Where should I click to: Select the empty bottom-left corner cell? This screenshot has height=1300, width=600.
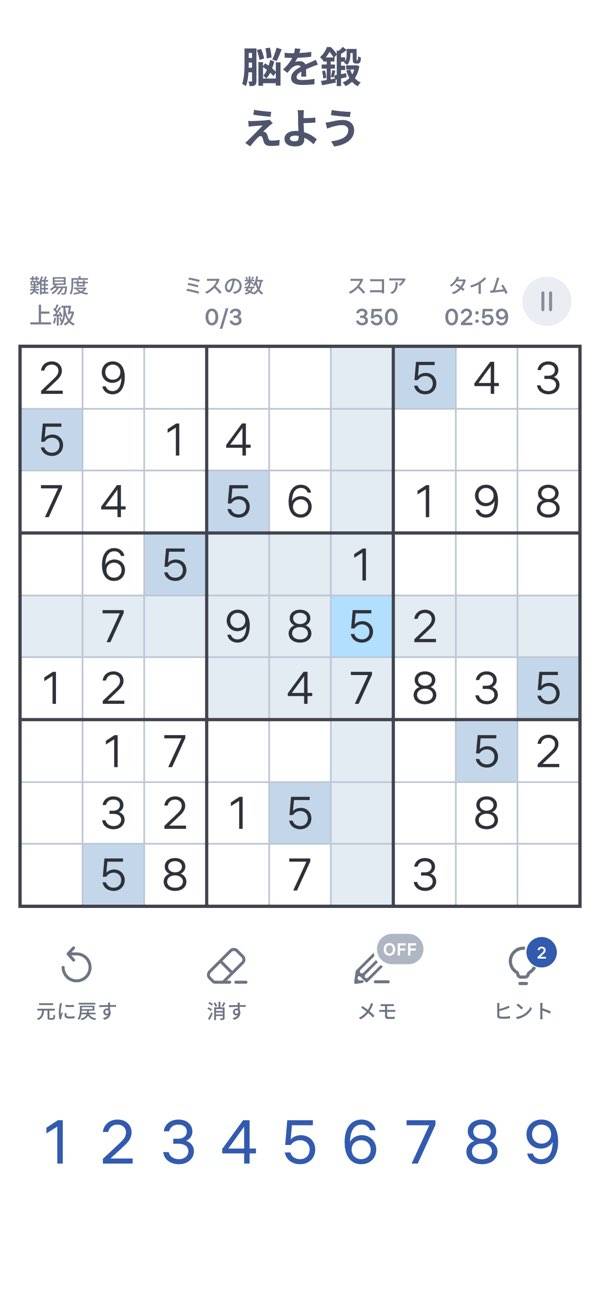(x=51, y=875)
